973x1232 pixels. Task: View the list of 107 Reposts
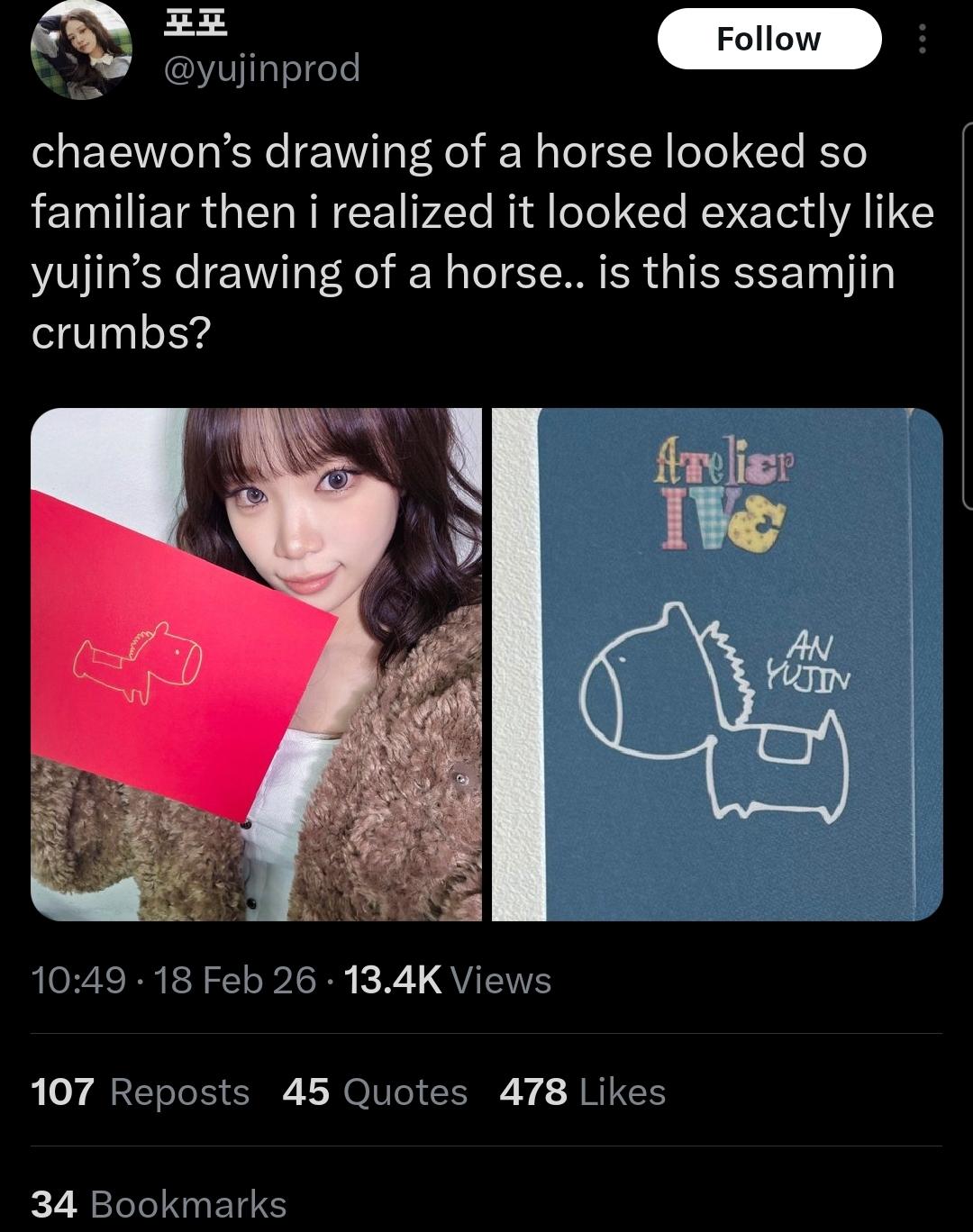pyautogui.click(x=141, y=1092)
